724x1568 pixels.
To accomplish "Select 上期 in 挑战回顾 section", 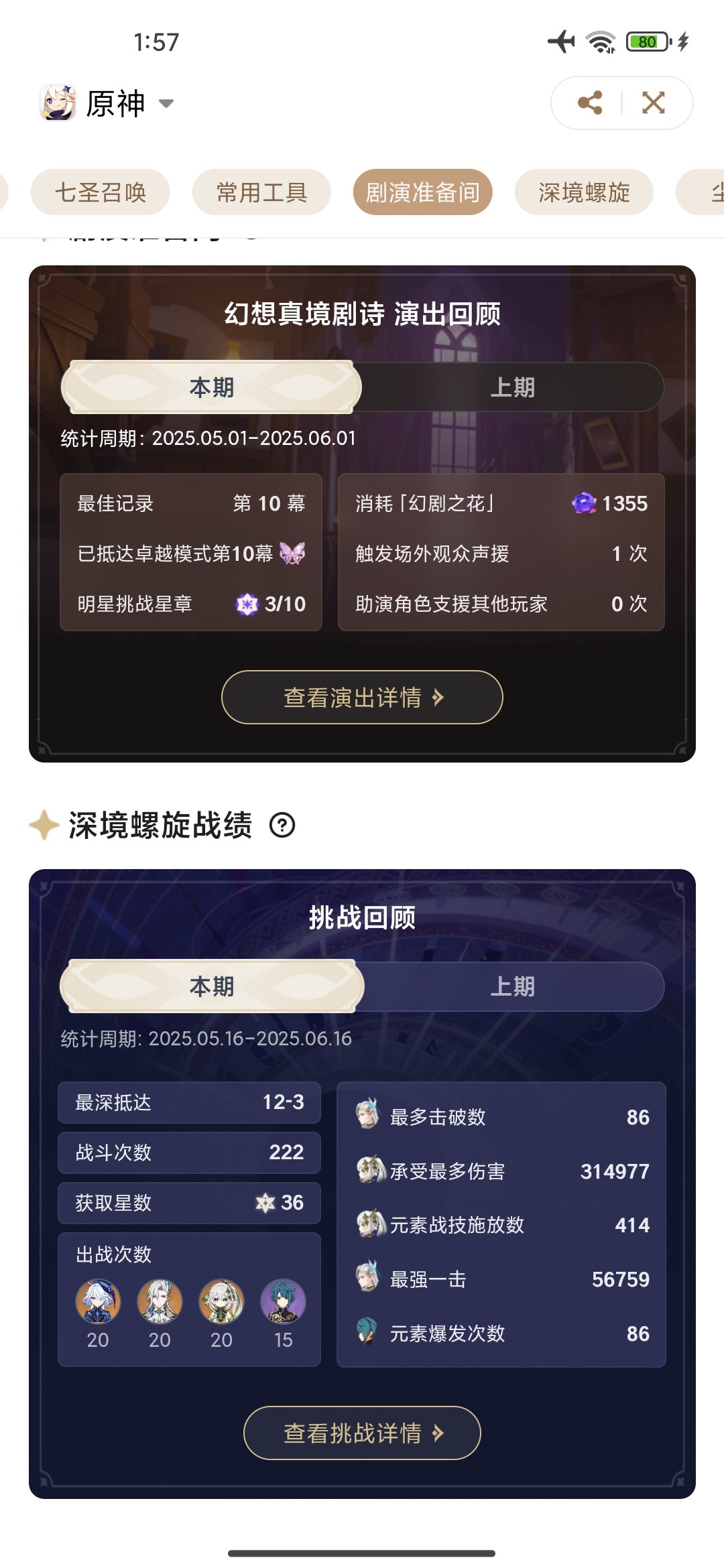I will [x=512, y=986].
